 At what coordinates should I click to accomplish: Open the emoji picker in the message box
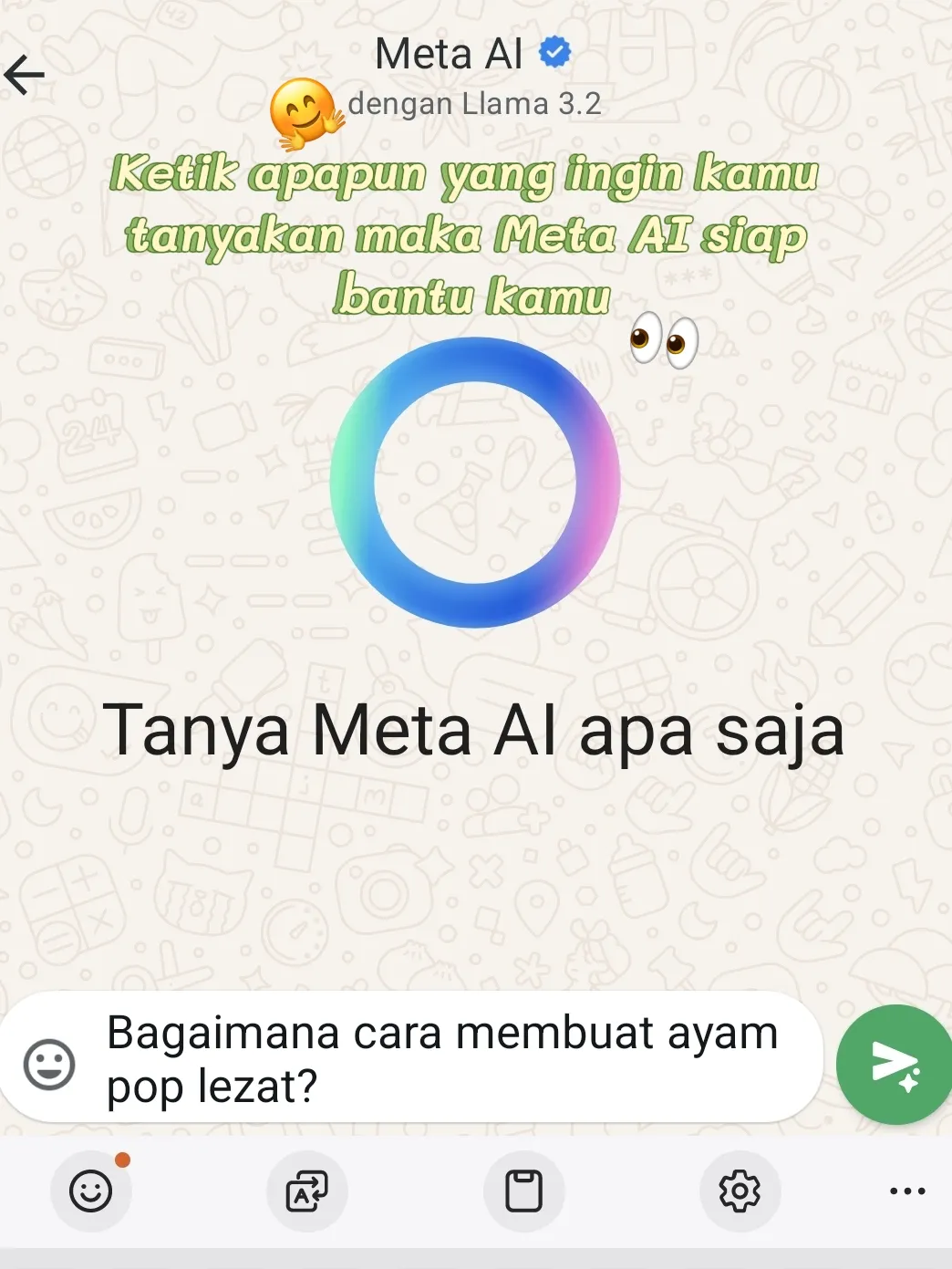click(49, 1064)
